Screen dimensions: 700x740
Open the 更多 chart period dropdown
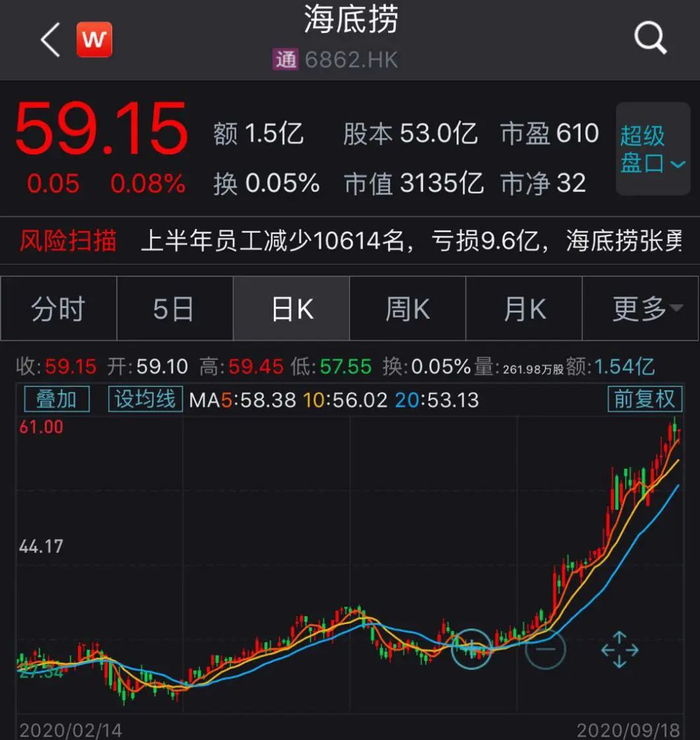coord(641,309)
